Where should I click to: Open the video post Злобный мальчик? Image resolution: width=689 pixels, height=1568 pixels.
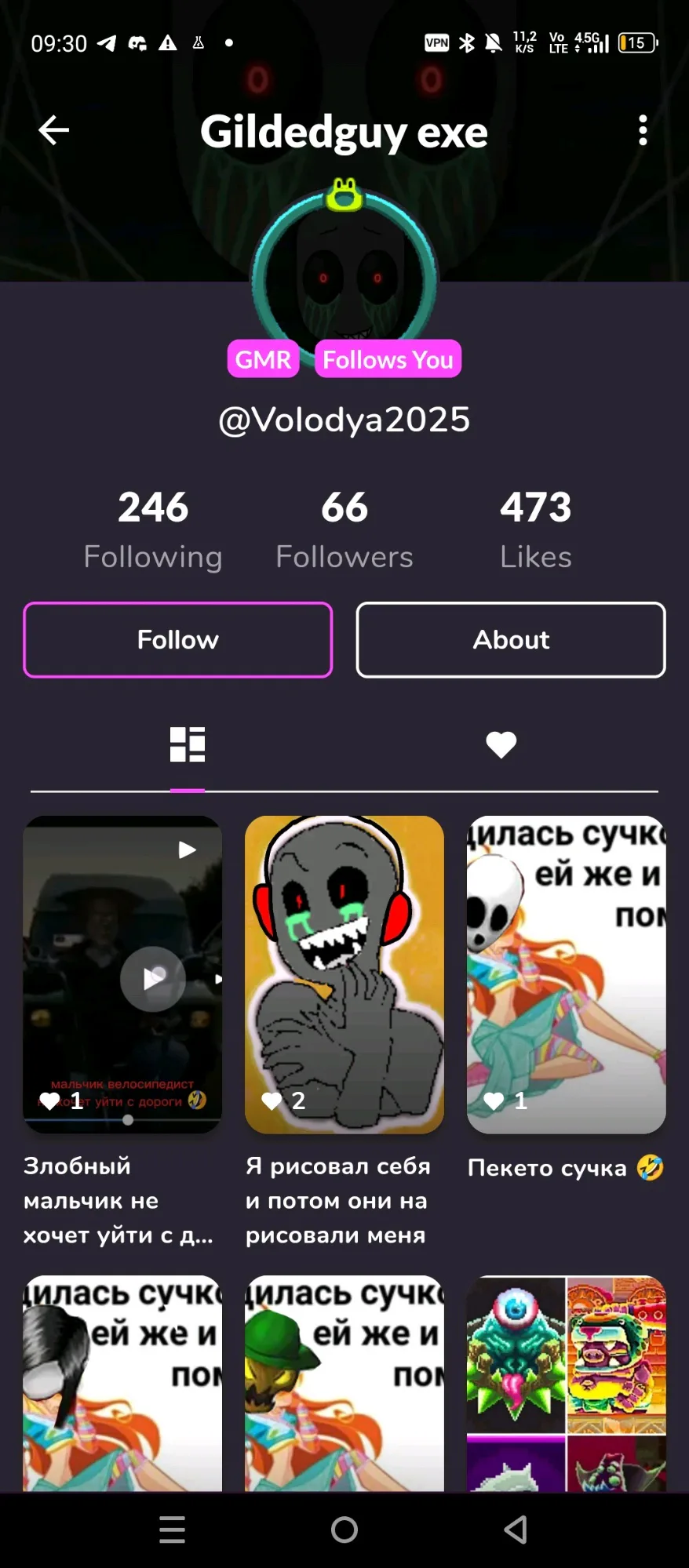122,974
